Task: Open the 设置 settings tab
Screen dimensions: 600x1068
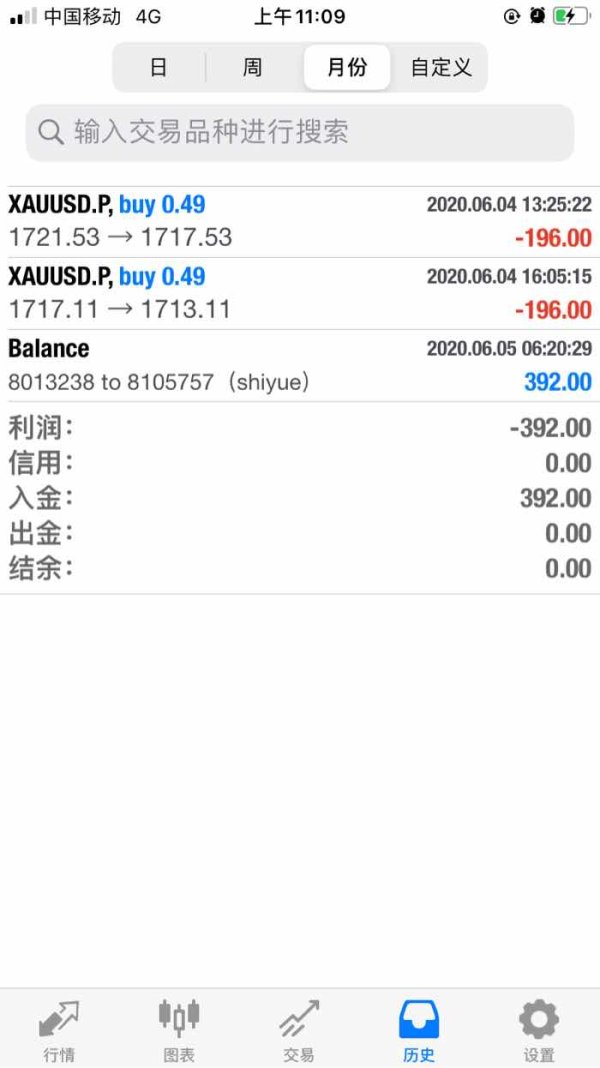Action: click(x=539, y=1030)
